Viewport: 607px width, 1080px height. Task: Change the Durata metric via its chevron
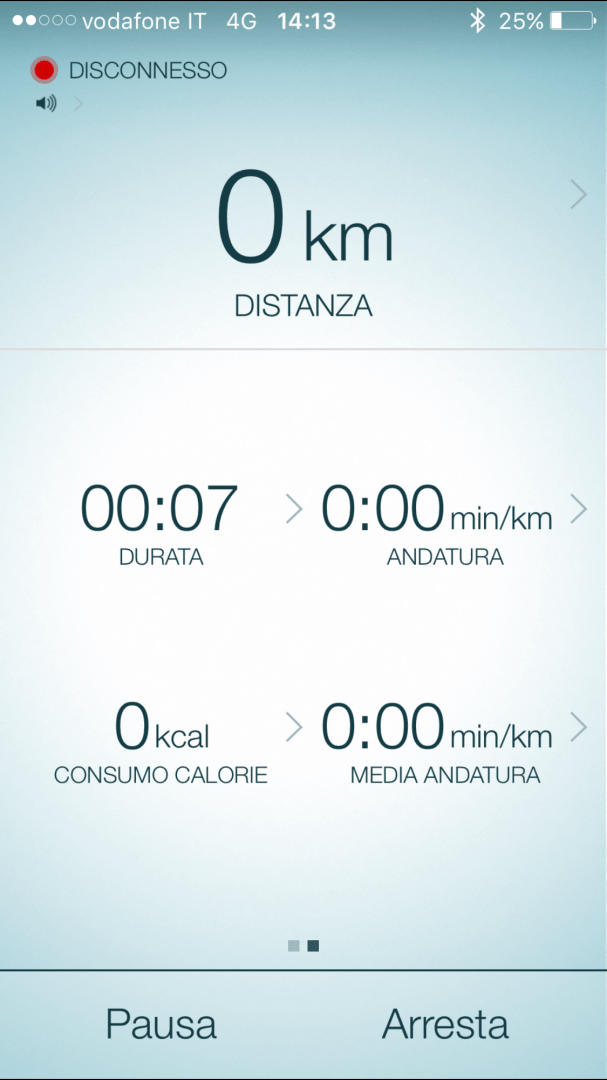pos(293,509)
